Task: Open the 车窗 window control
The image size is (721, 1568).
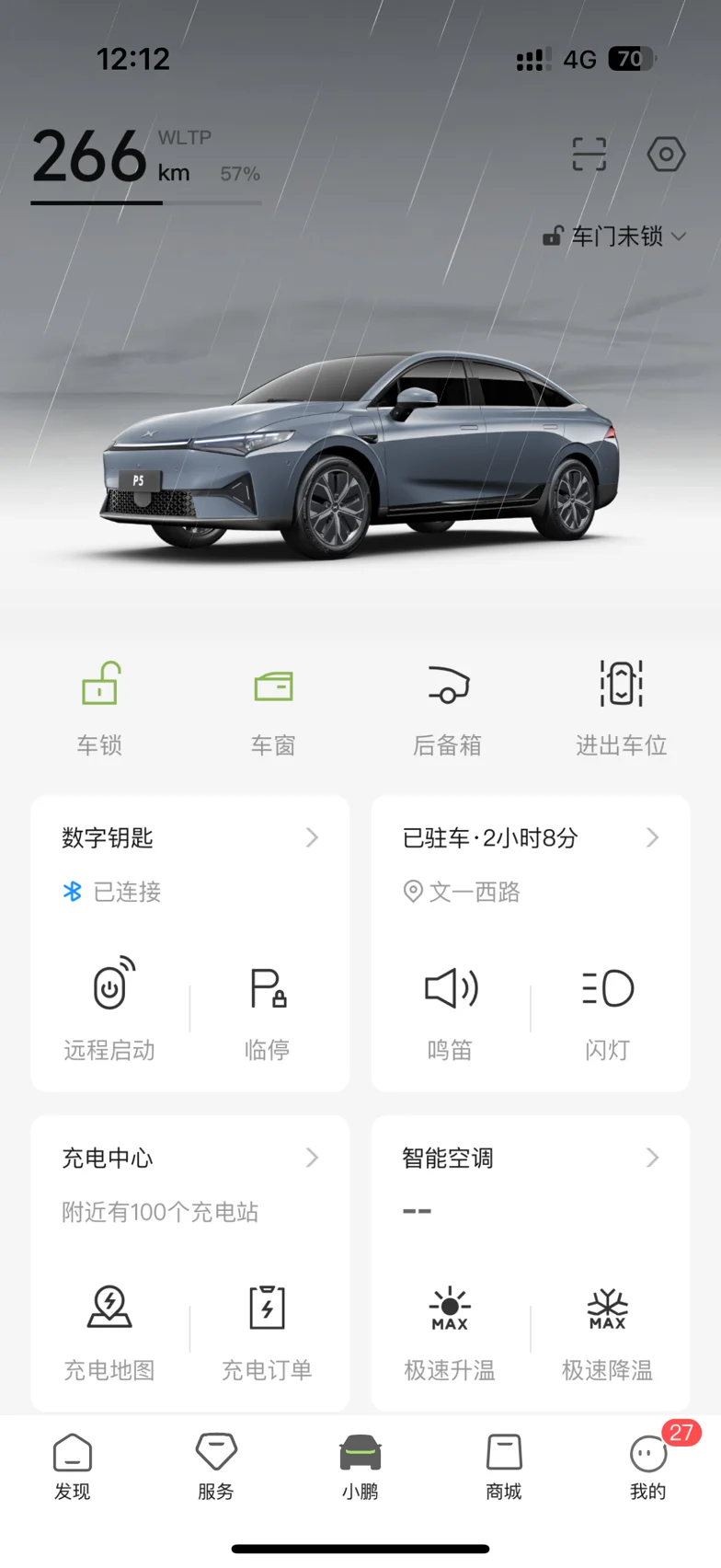Action: (273, 709)
